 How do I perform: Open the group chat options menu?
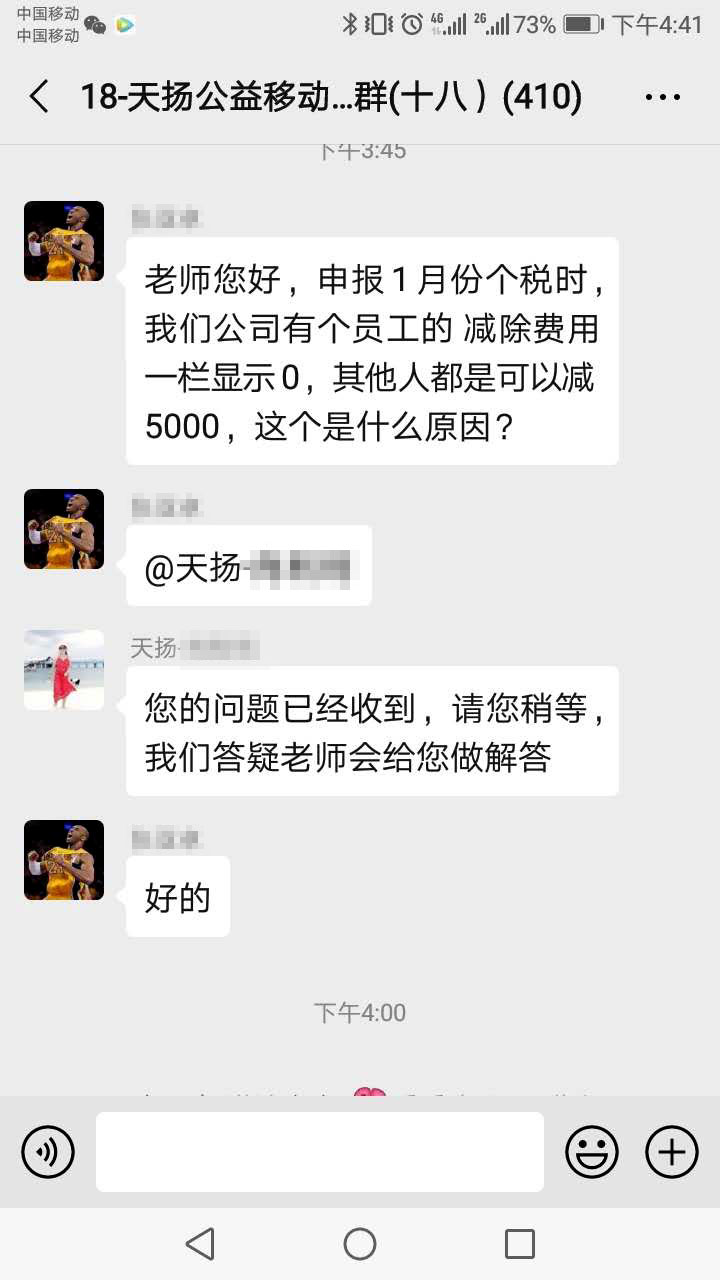coord(662,97)
